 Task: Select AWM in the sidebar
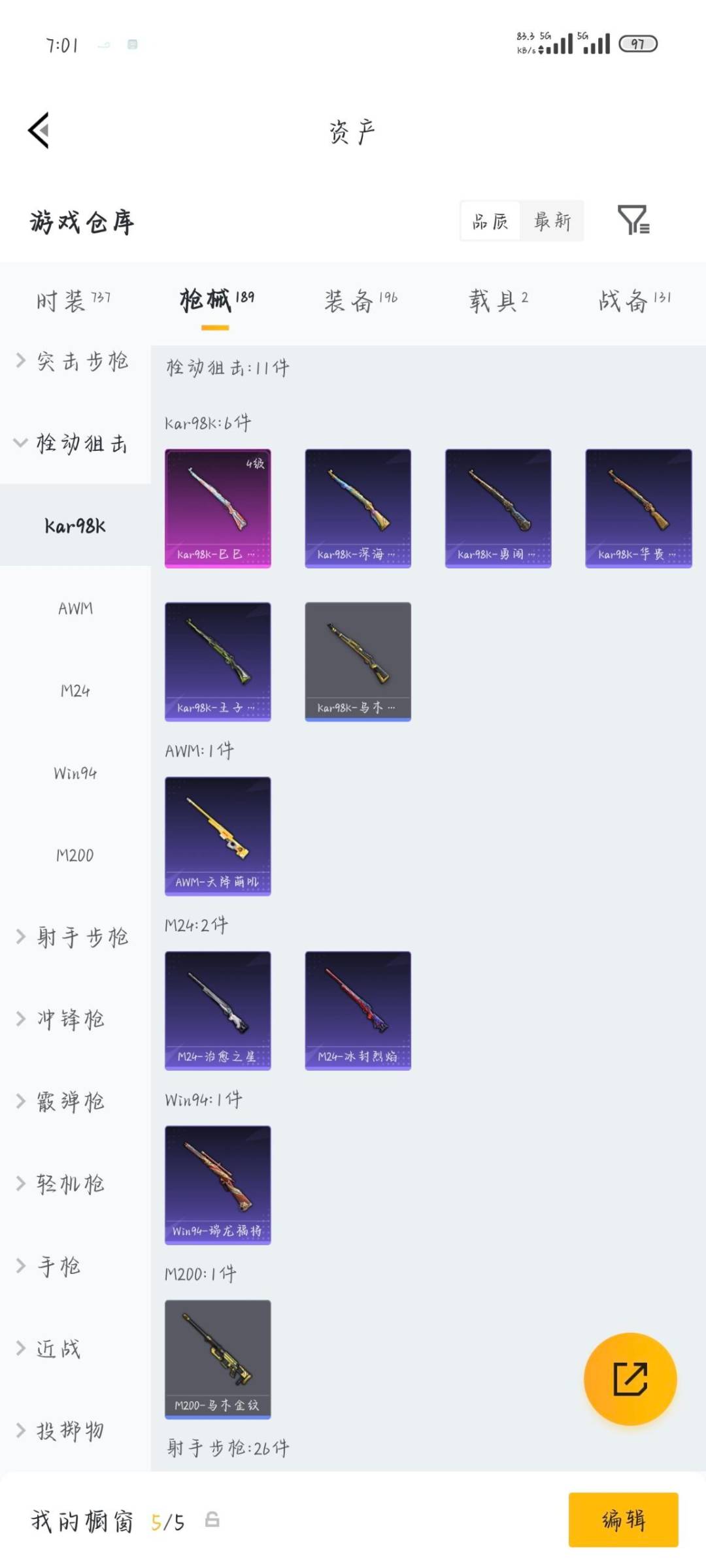pos(77,608)
